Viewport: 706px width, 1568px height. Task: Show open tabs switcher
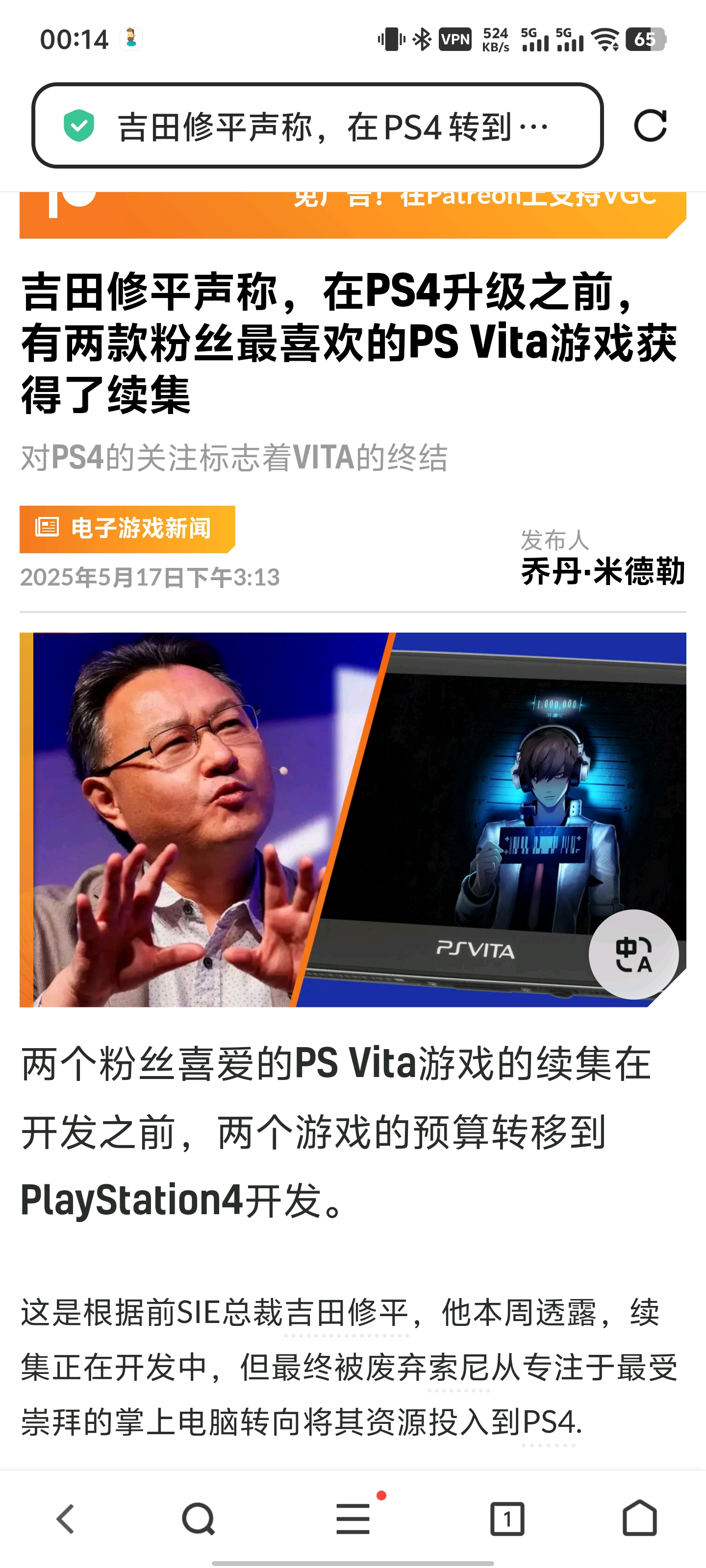click(x=507, y=1519)
